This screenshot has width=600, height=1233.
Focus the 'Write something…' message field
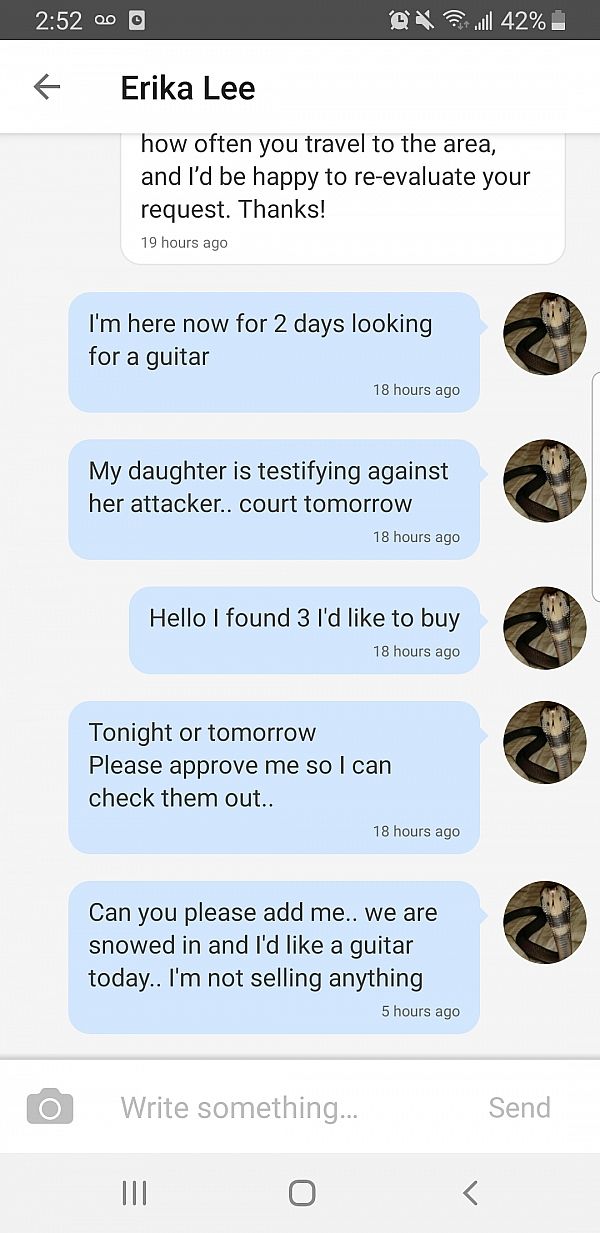click(x=280, y=1107)
